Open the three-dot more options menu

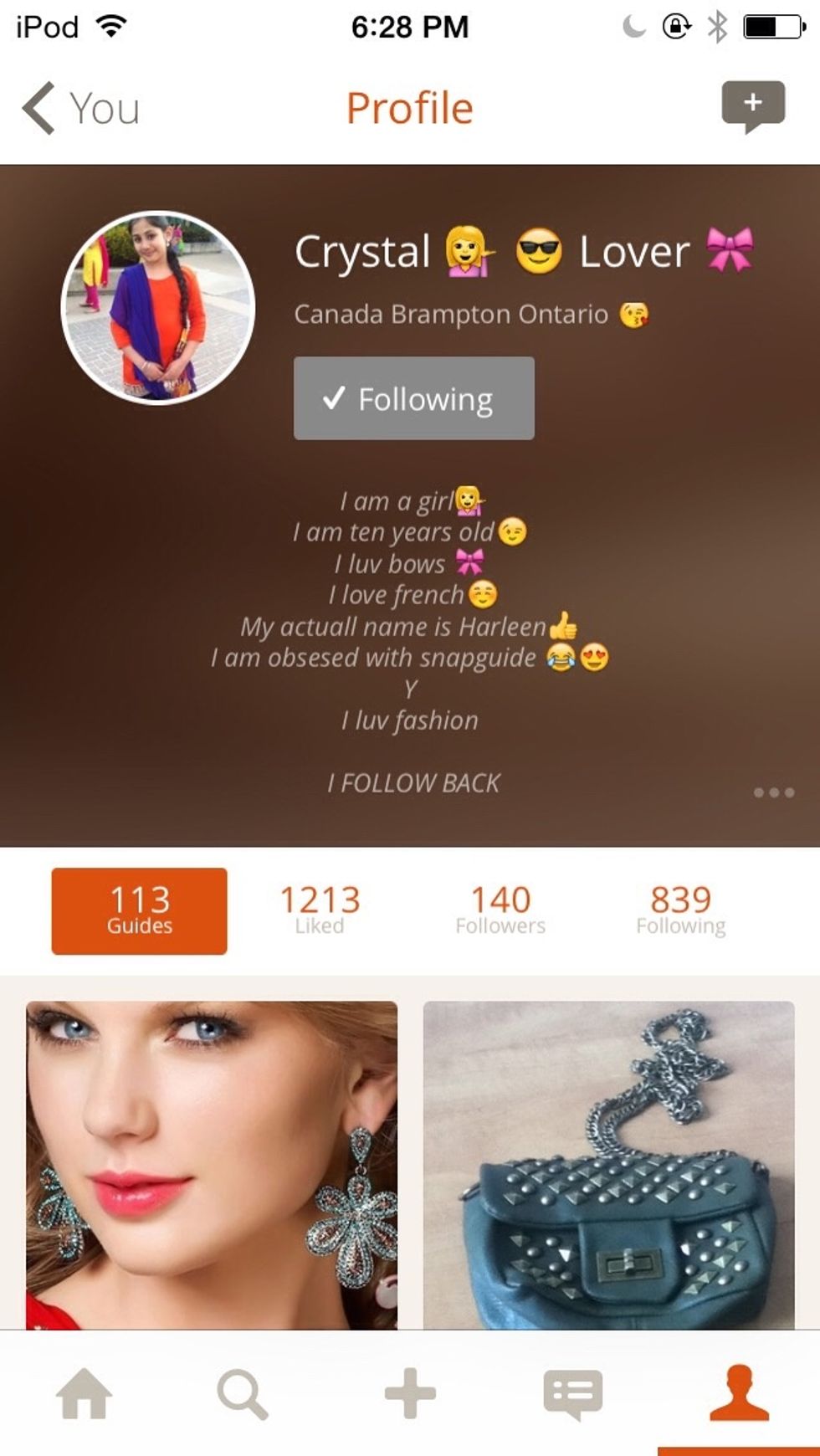click(x=773, y=792)
